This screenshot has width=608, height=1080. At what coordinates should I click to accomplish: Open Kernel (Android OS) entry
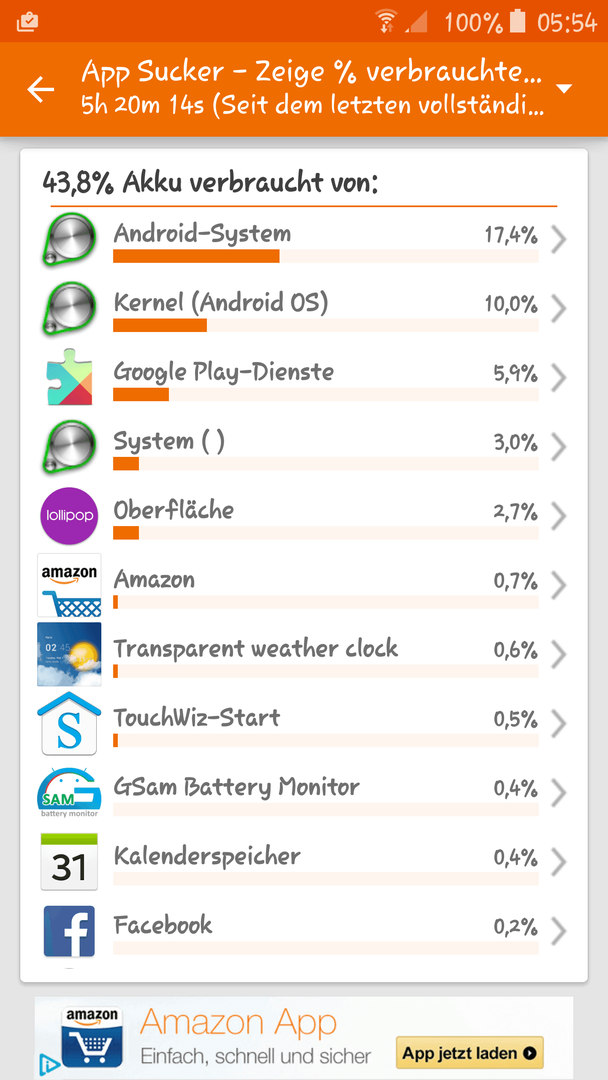tap(304, 308)
